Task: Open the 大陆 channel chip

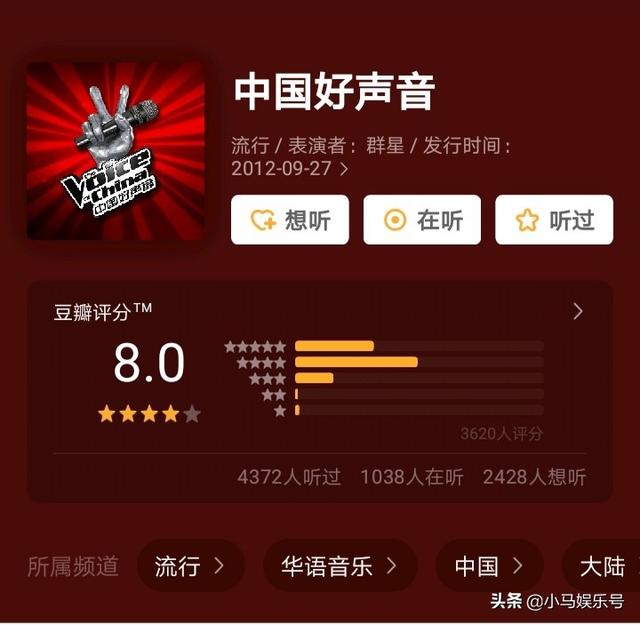Action: (602, 566)
